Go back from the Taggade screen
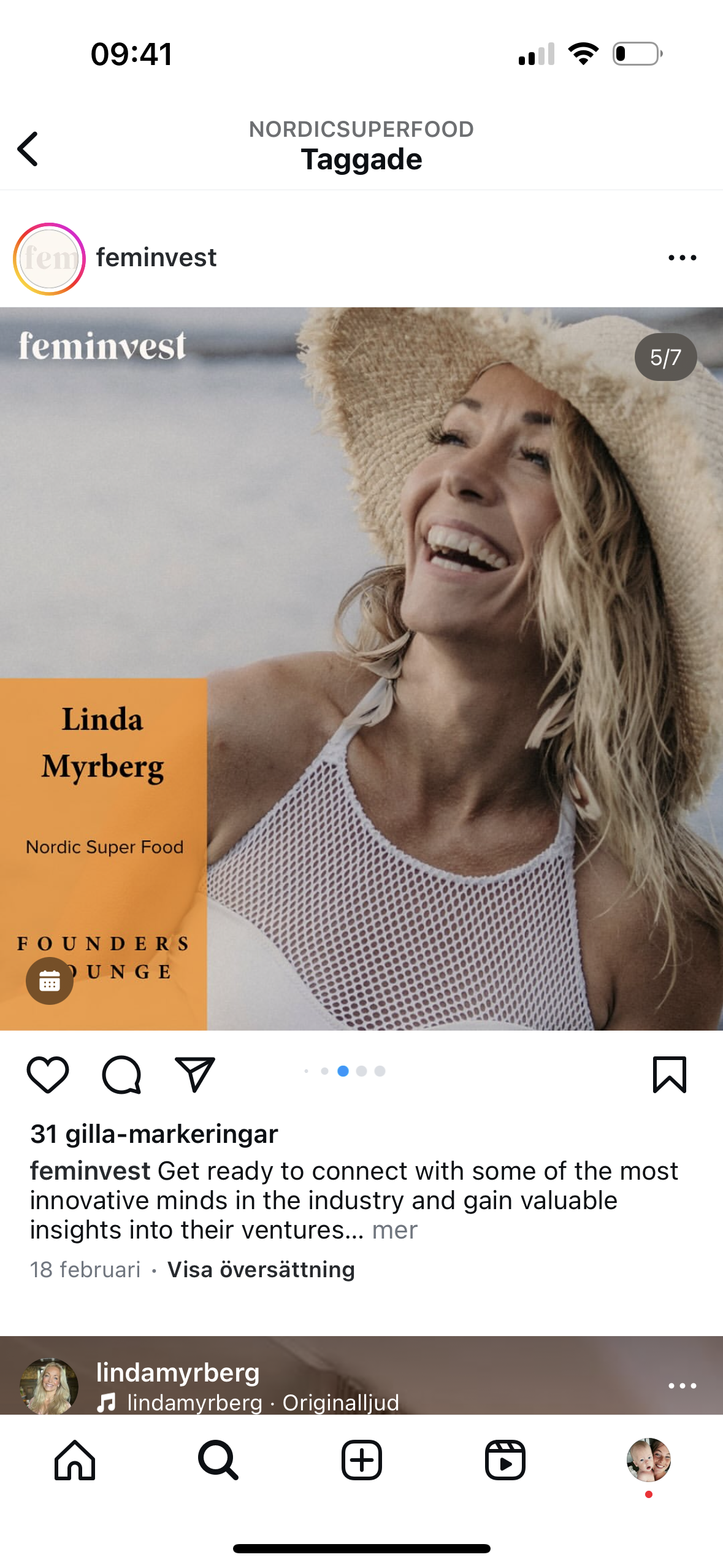 (28, 148)
